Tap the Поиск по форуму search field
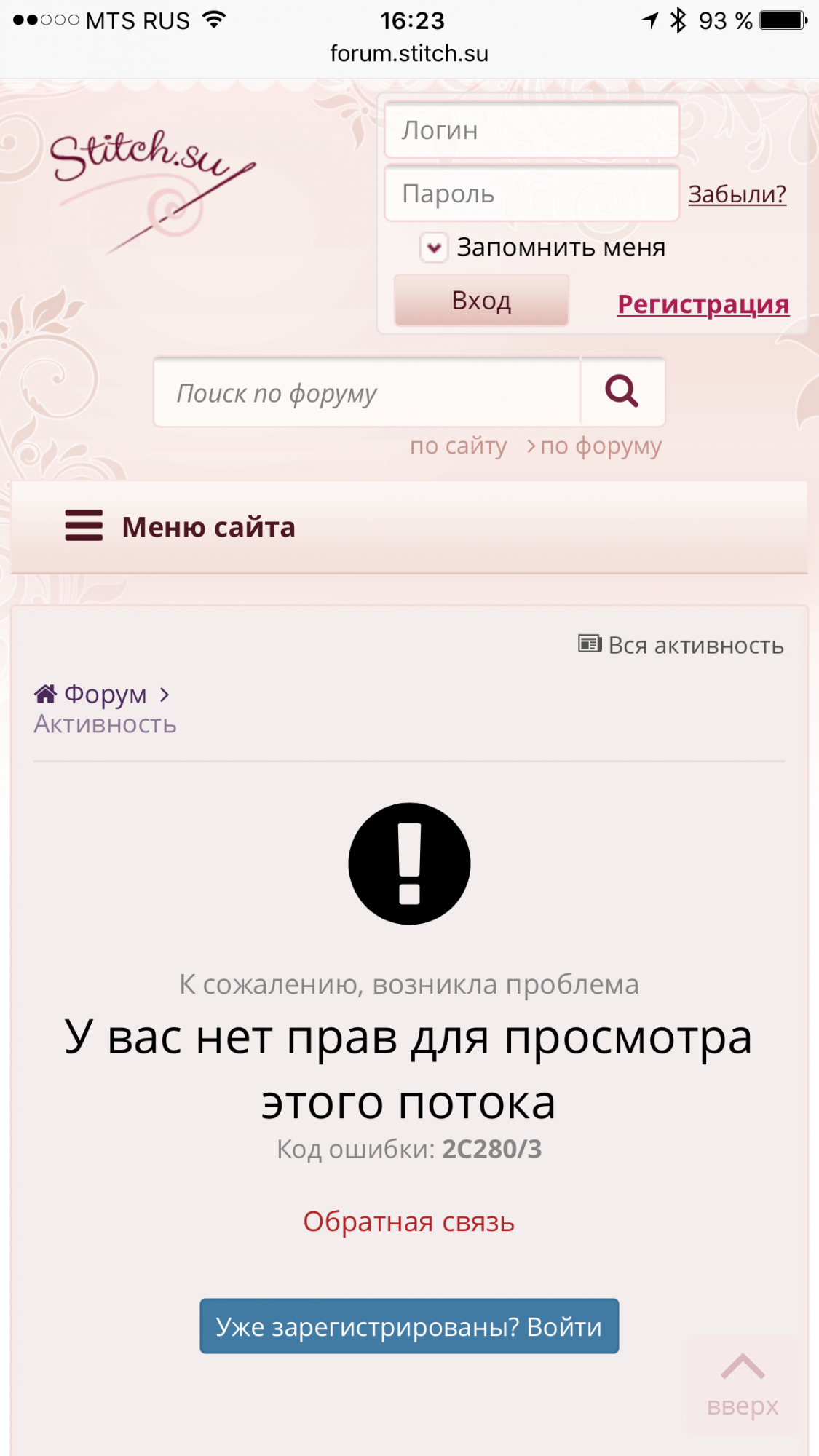Viewport: 819px width, 1456px height. [x=368, y=393]
